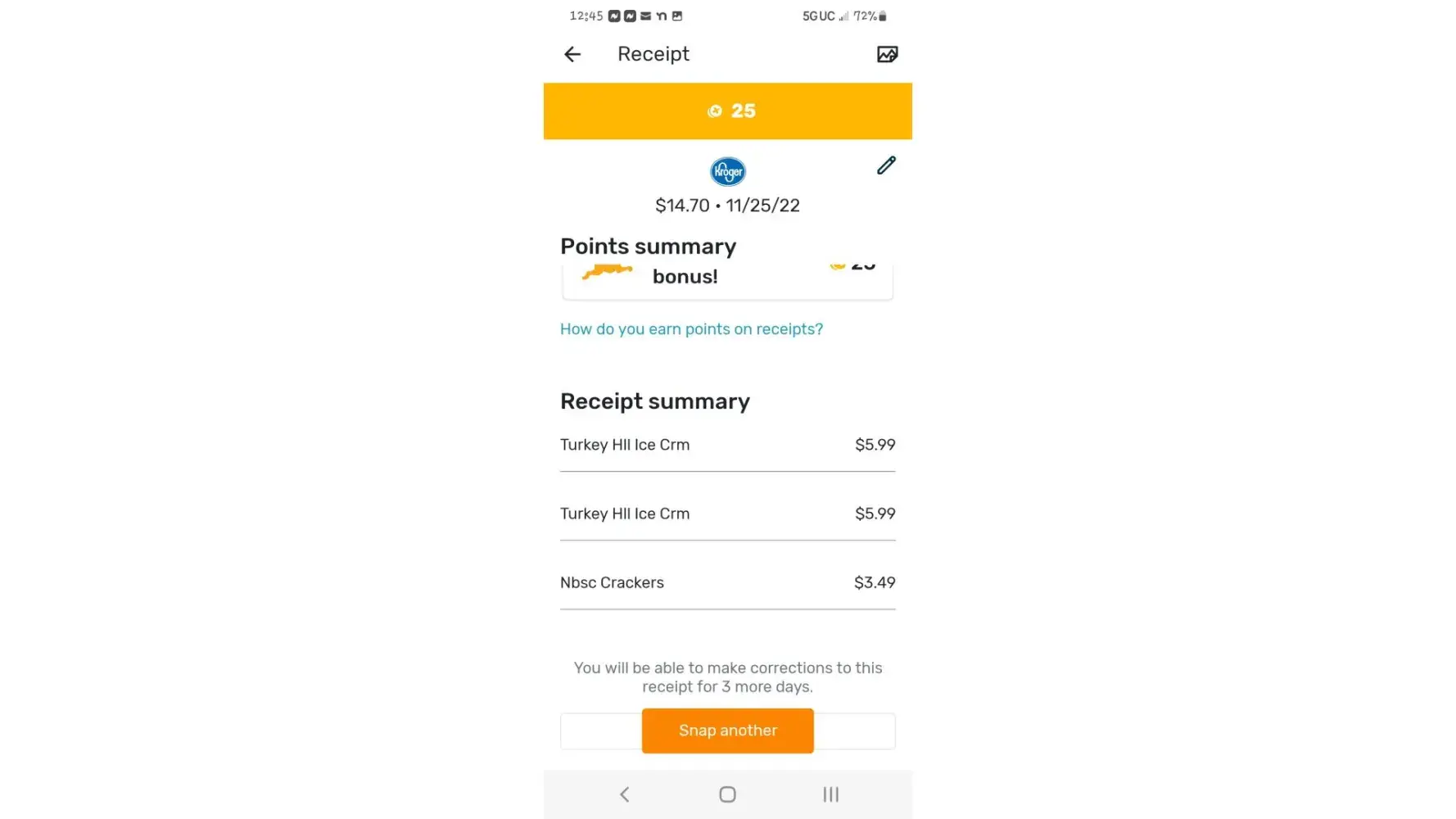Go back from the Receipt screen
Viewport: 1456px width, 819px height.
pyautogui.click(x=572, y=54)
